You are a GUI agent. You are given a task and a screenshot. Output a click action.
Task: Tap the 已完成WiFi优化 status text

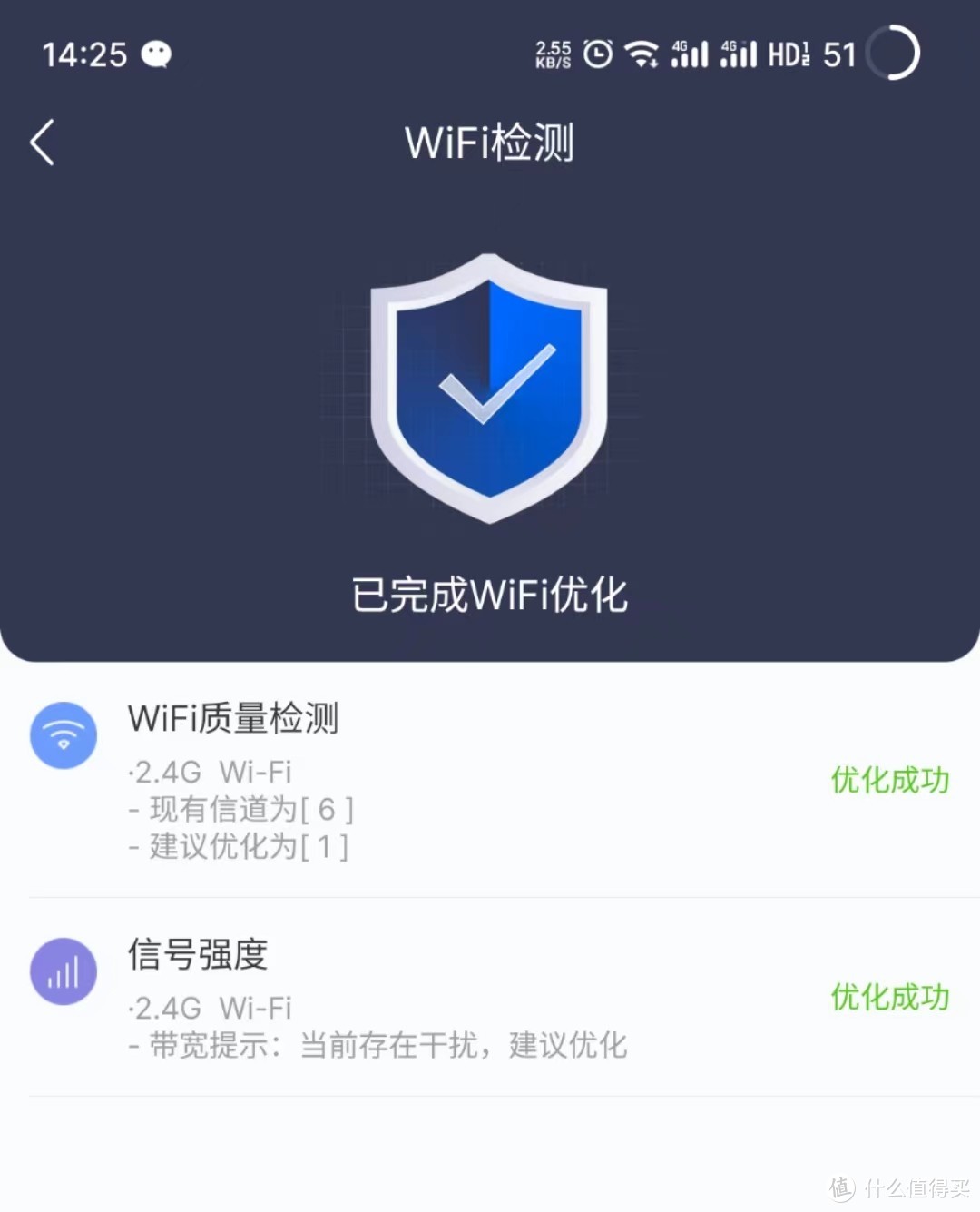pyautogui.click(x=489, y=596)
